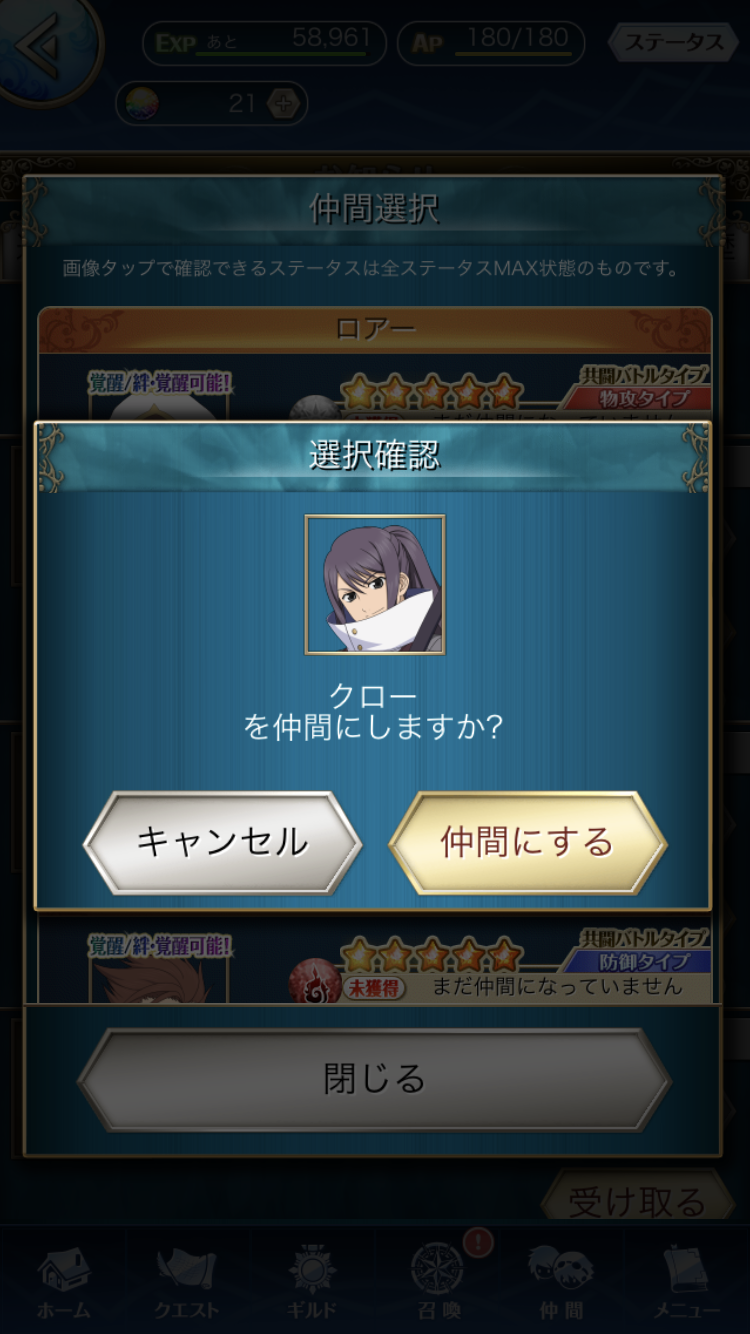Add gems with the plus icon
This screenshot has width=750, height=1334.
(284, 104)
